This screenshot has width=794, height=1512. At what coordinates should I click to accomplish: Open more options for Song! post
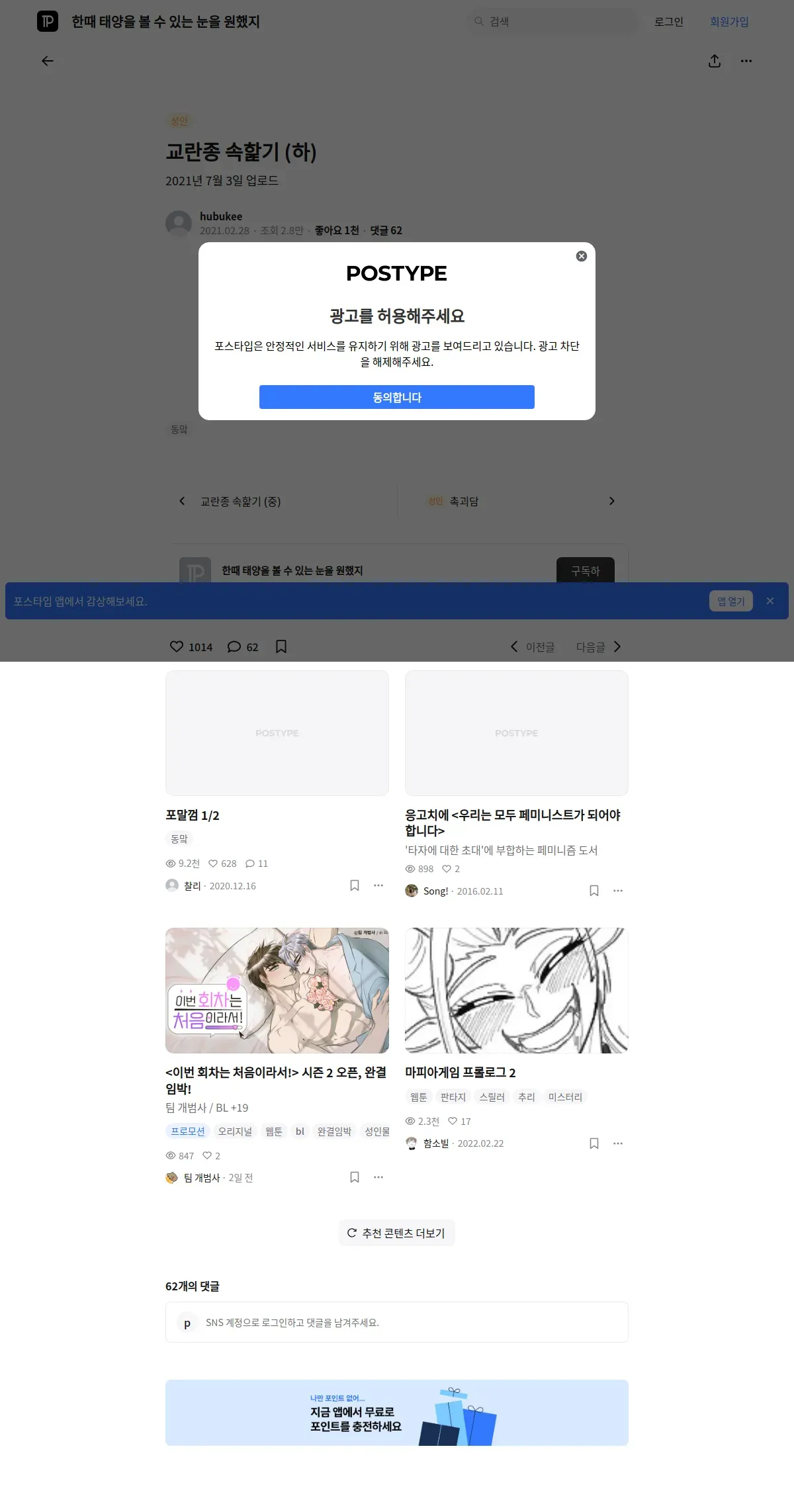point(618,891)
